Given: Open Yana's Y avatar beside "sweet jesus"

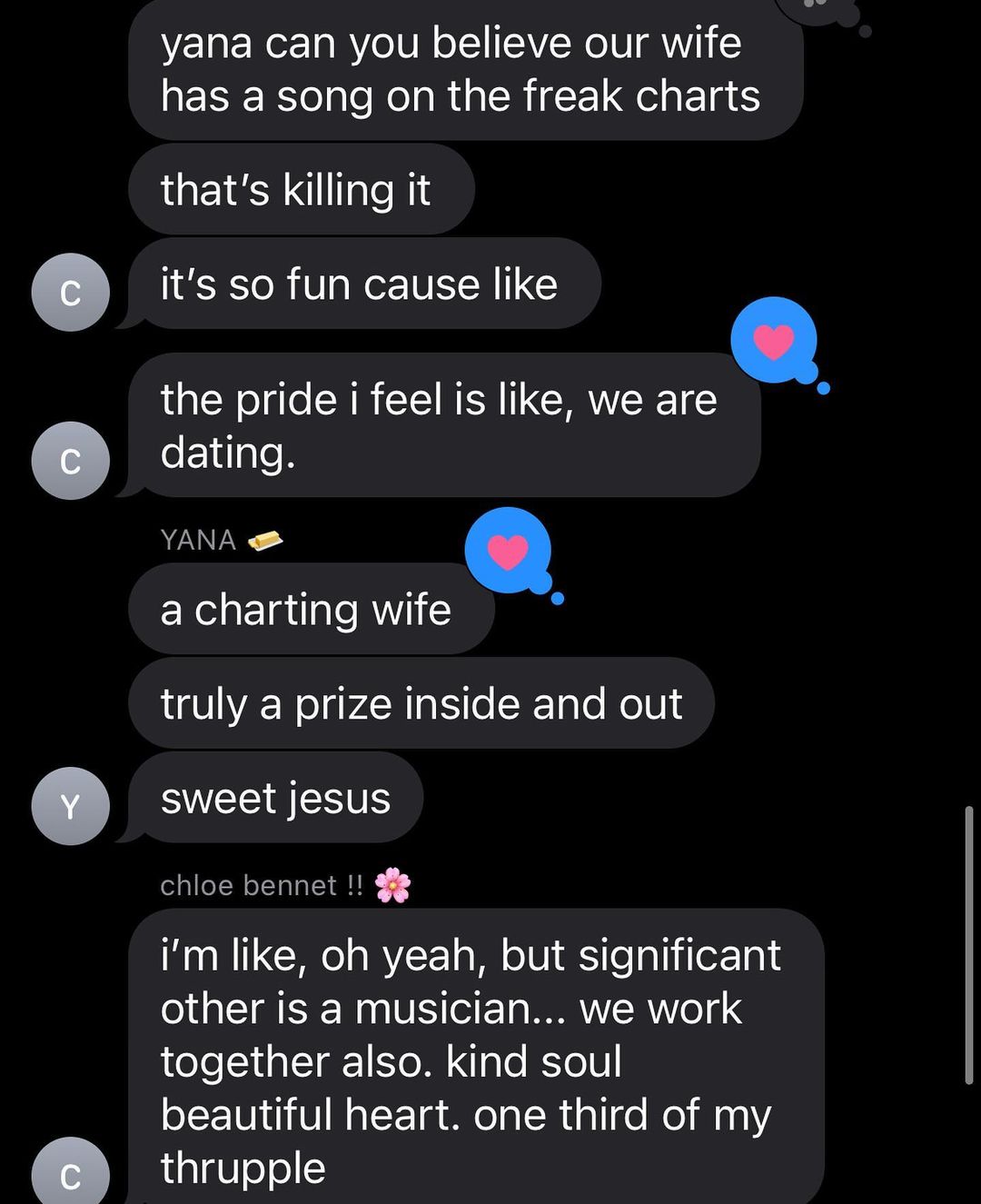Looking at the screenshot, I should 71,806.
